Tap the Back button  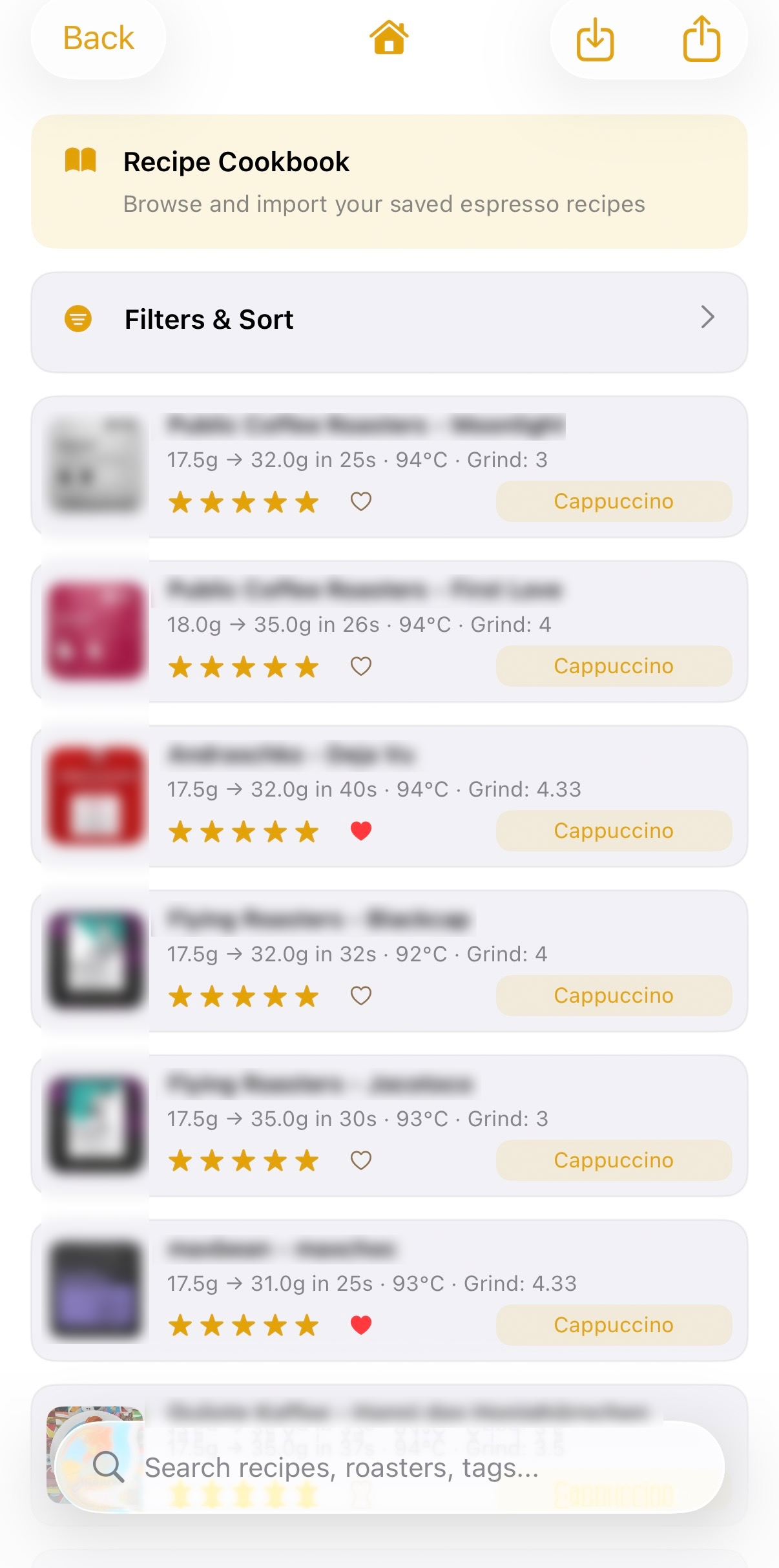[98, 37]
